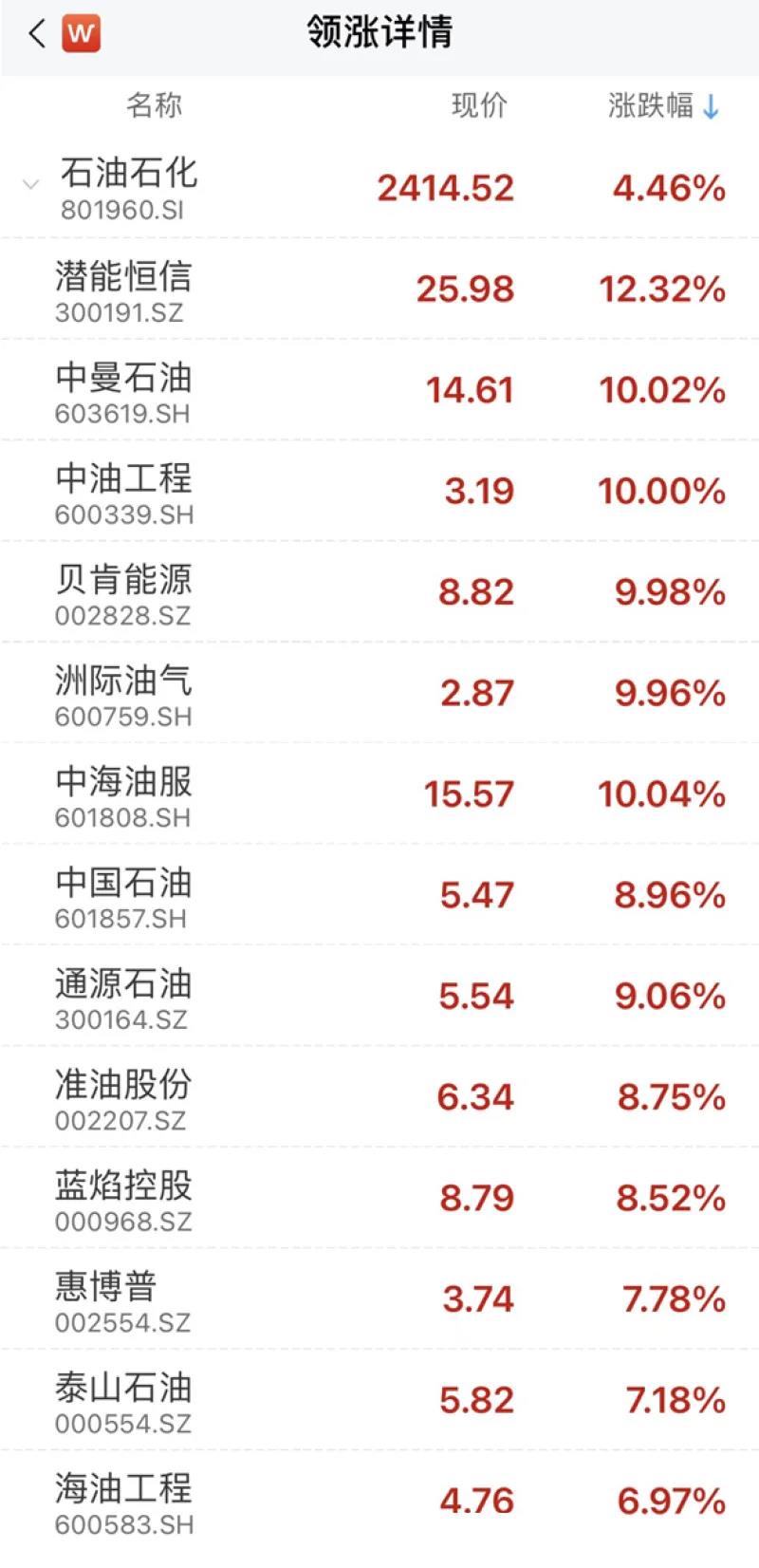View the 通源石油 row

379,996
